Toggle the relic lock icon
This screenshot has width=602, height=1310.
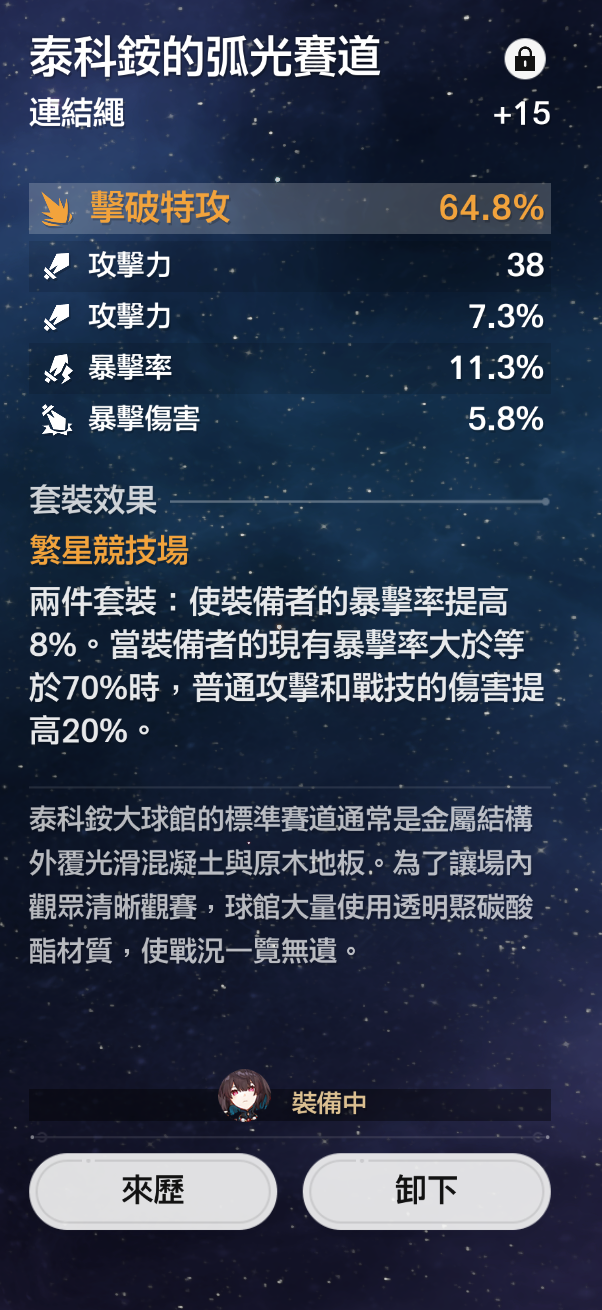(x=524, y=59)
